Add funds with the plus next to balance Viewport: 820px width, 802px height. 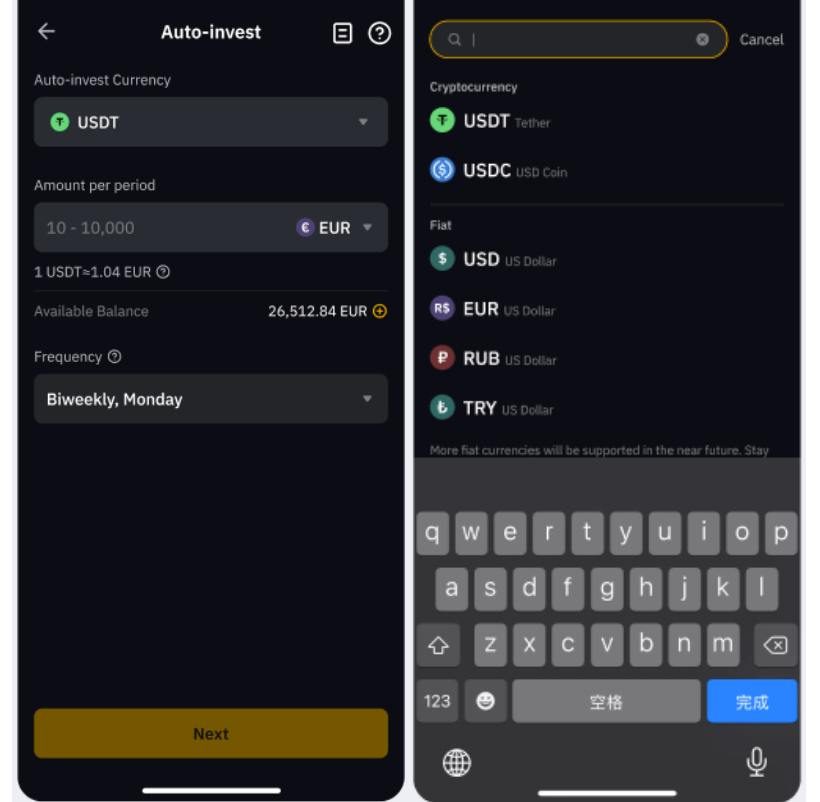(380, 311)
